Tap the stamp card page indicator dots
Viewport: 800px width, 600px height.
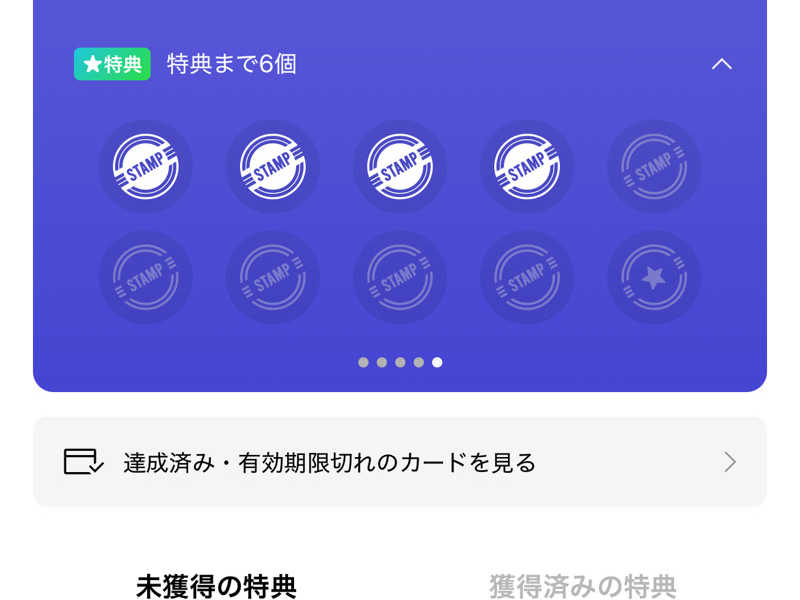tap(400, 362)
